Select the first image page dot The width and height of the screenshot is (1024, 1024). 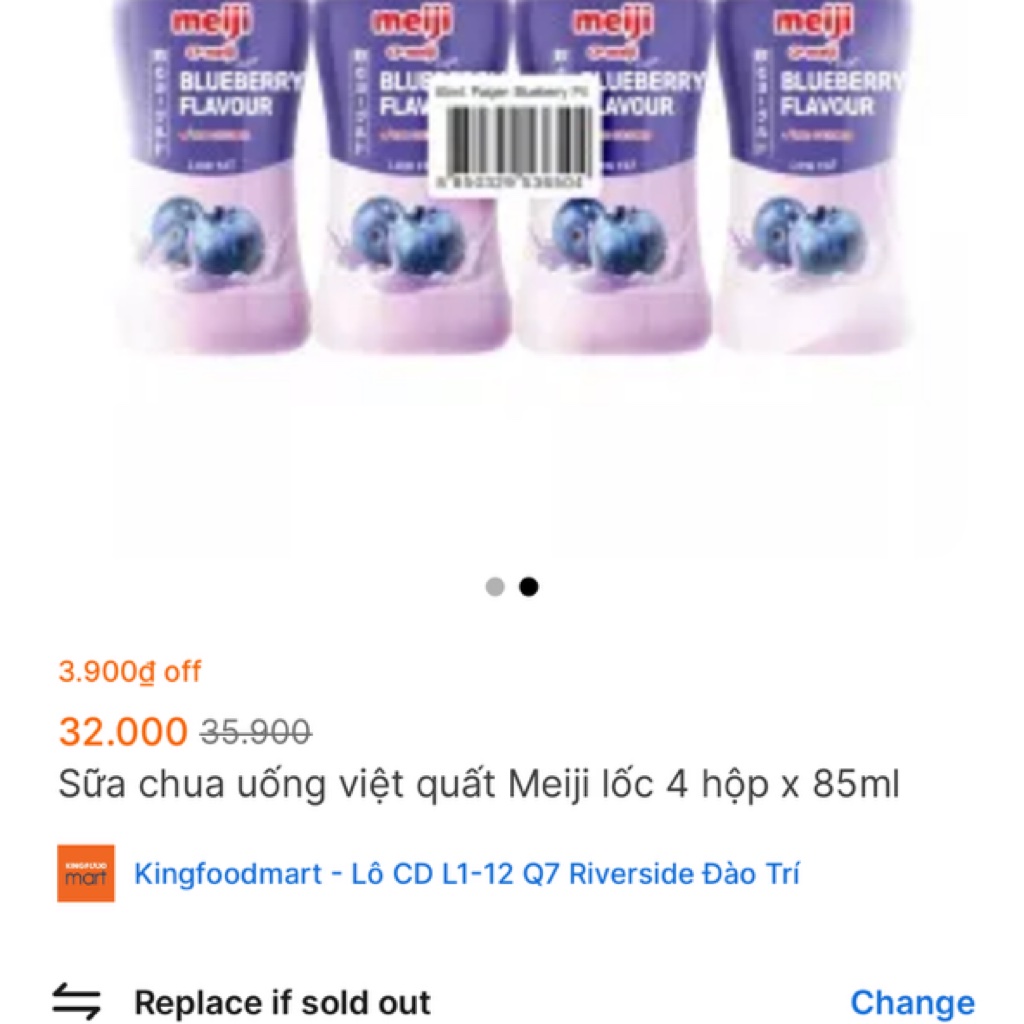[x=495, y=587]
